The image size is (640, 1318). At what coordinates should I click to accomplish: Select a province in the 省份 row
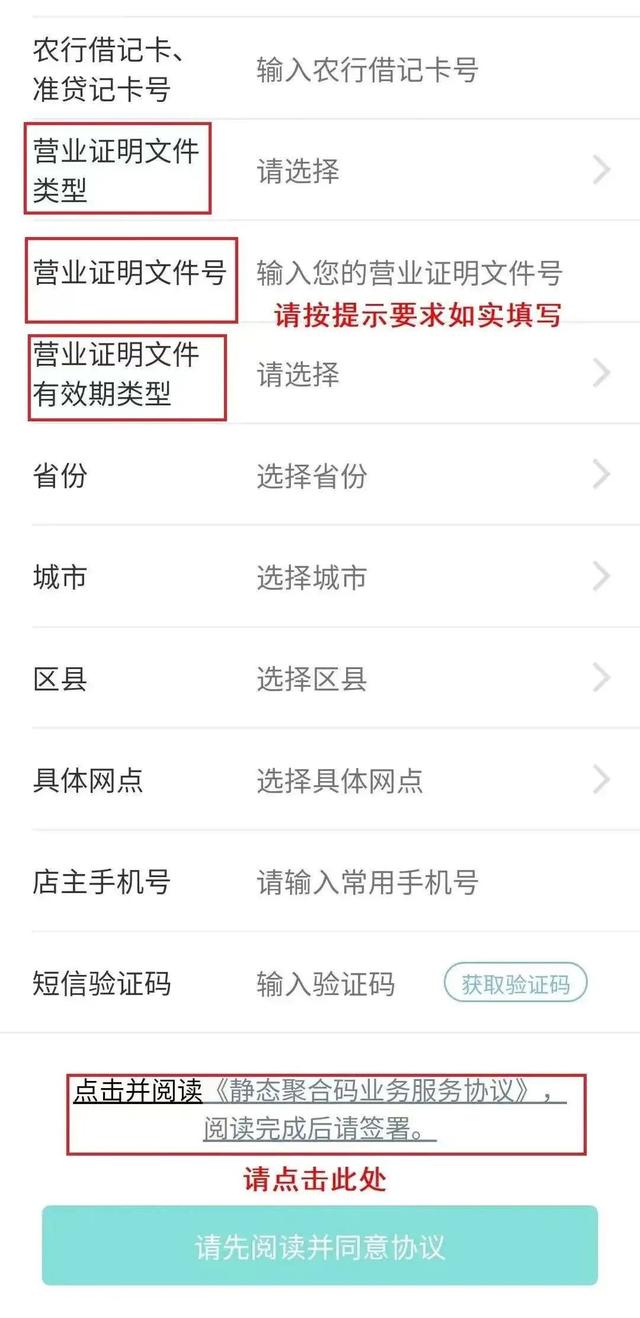point(320,475)
